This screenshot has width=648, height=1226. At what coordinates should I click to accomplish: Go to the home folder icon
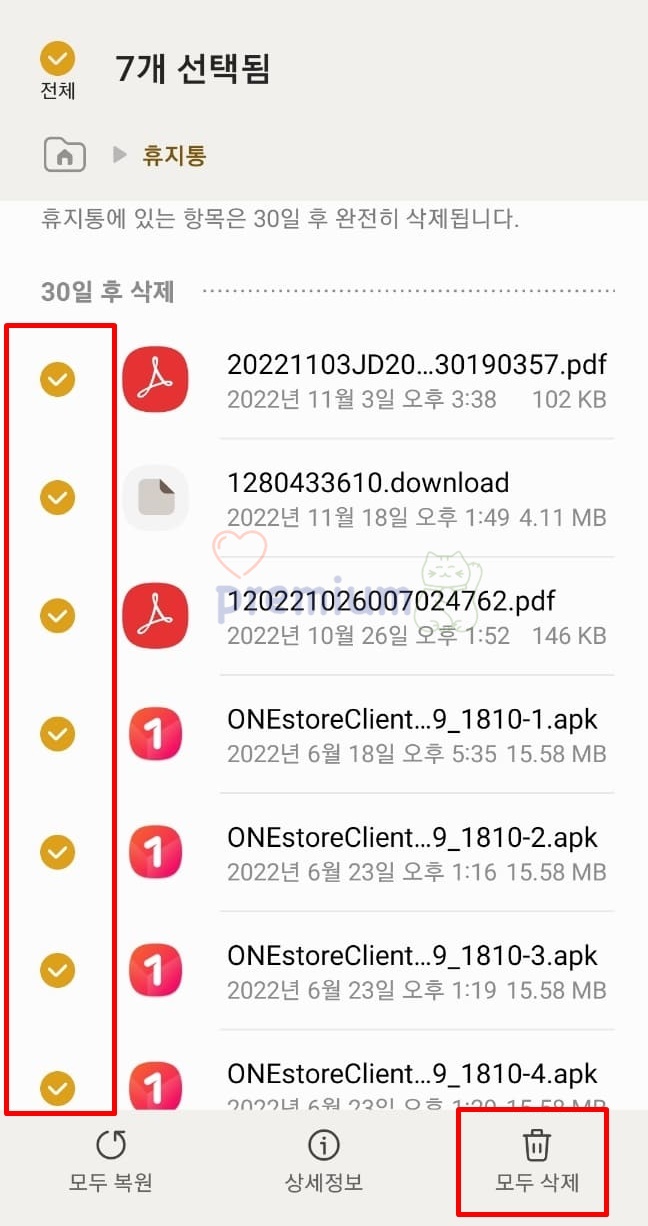(64, 155)
